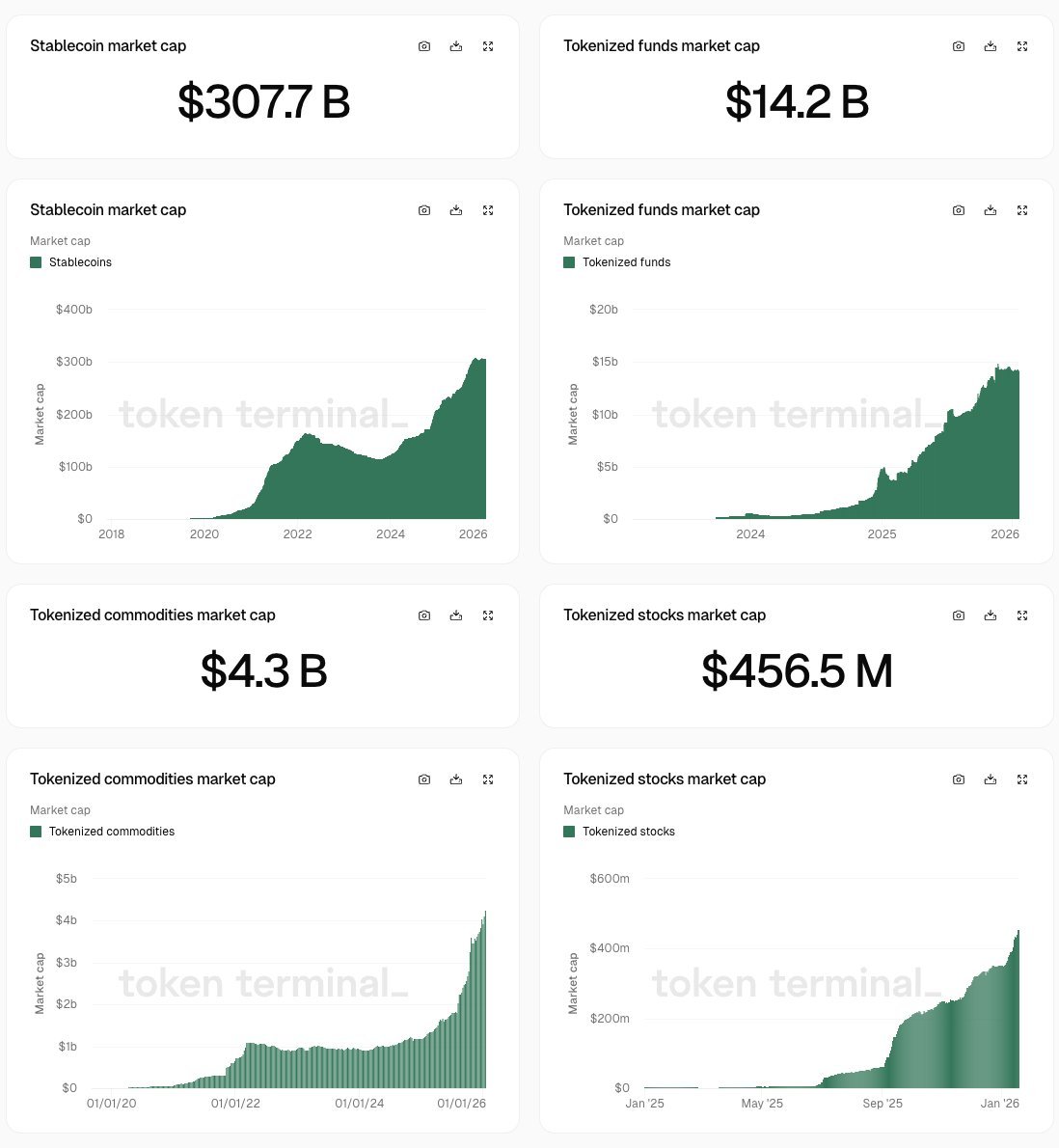Click the $456.5 M tokenized stocks value

[797, 670]
